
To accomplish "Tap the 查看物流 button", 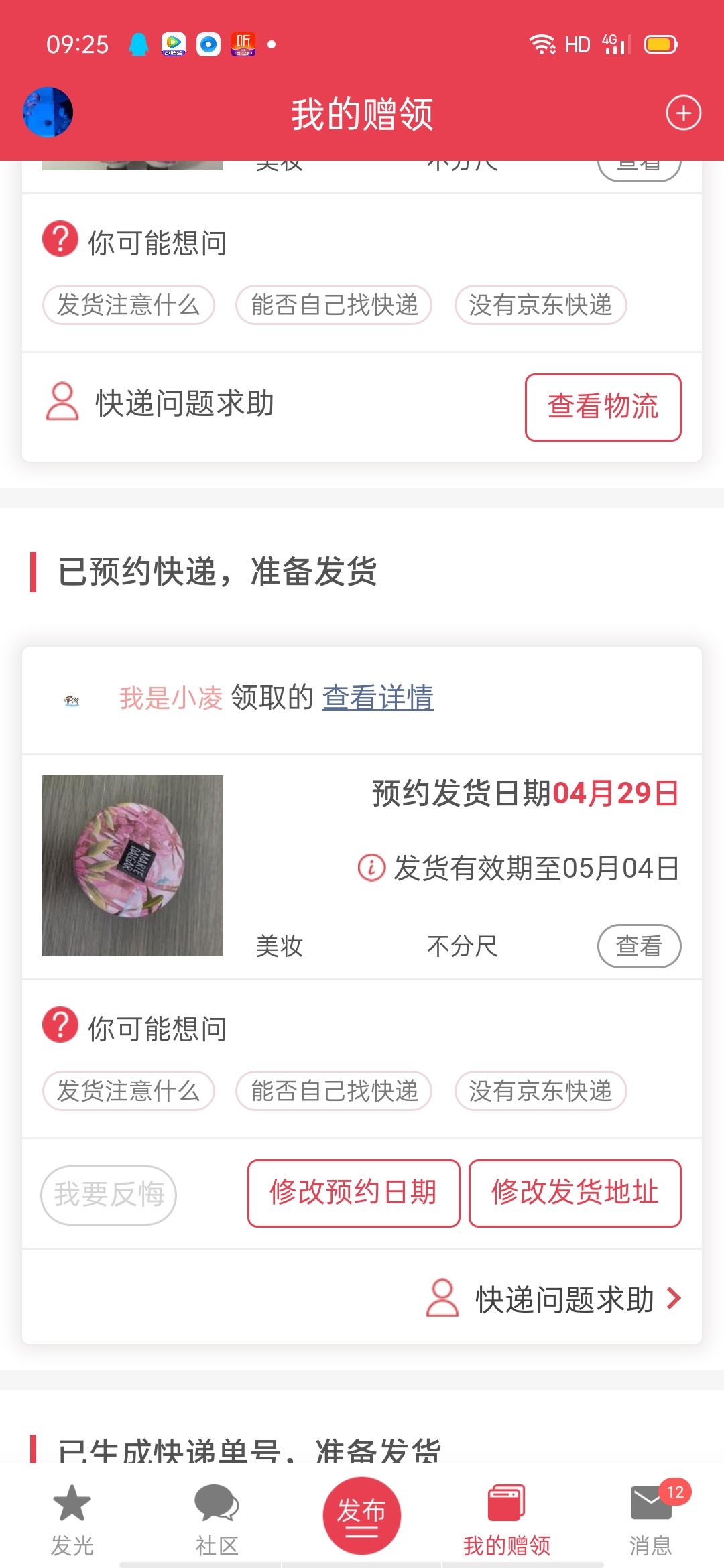I will pyautogui.click(x=603, y=407).
